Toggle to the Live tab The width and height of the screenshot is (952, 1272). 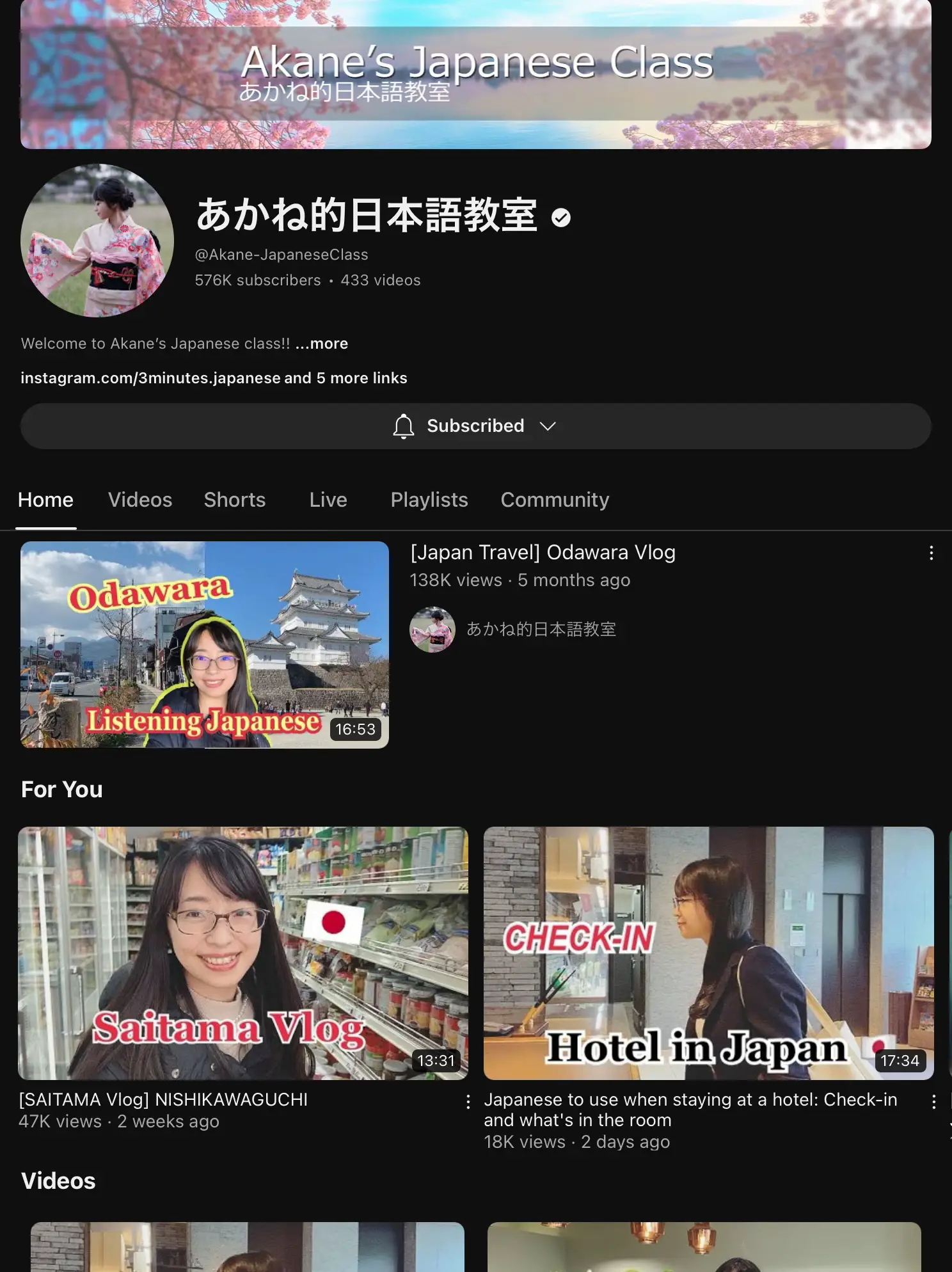pyautogui.click(x=328, y=500)
